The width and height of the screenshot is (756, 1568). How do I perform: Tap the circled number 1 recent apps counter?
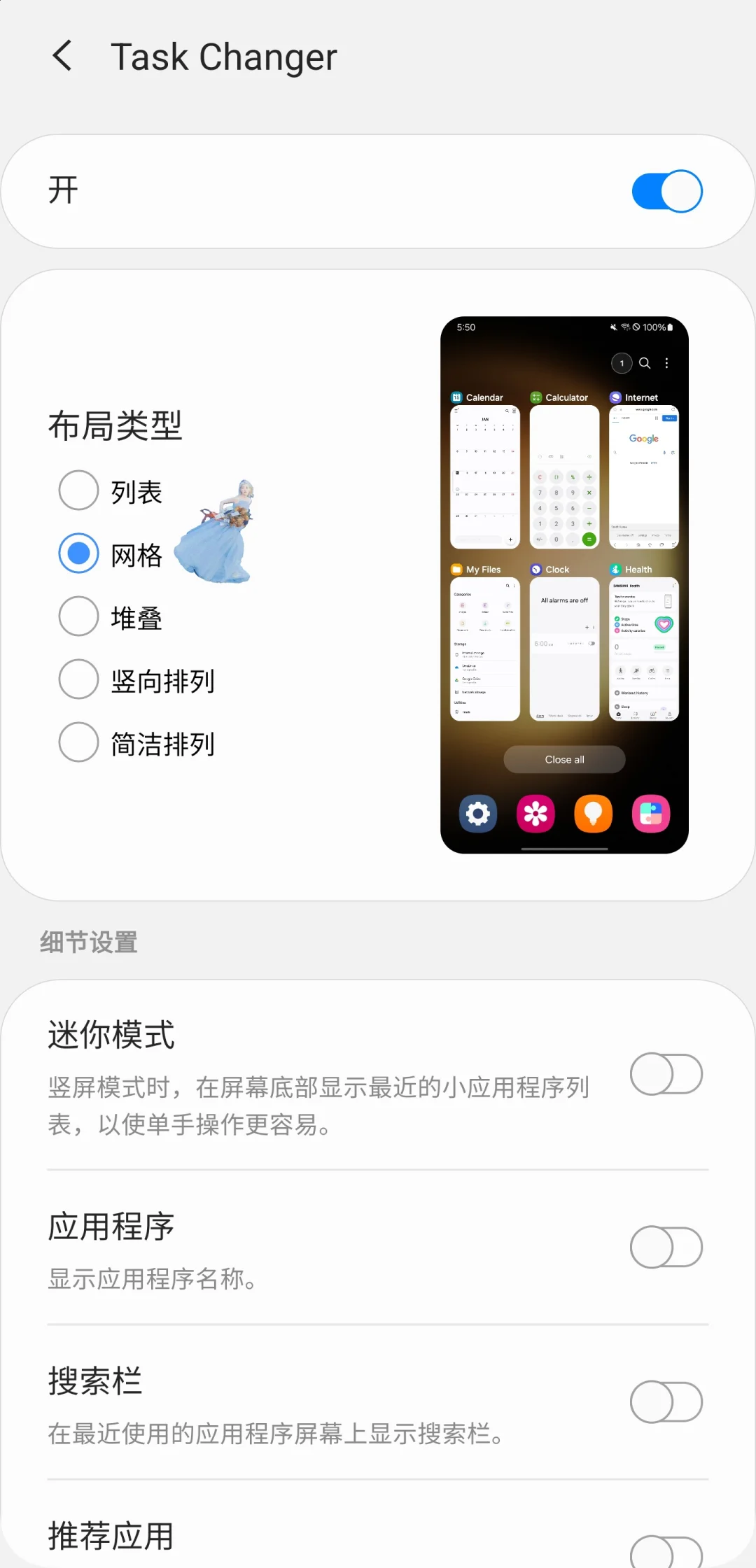click(621, 363)
